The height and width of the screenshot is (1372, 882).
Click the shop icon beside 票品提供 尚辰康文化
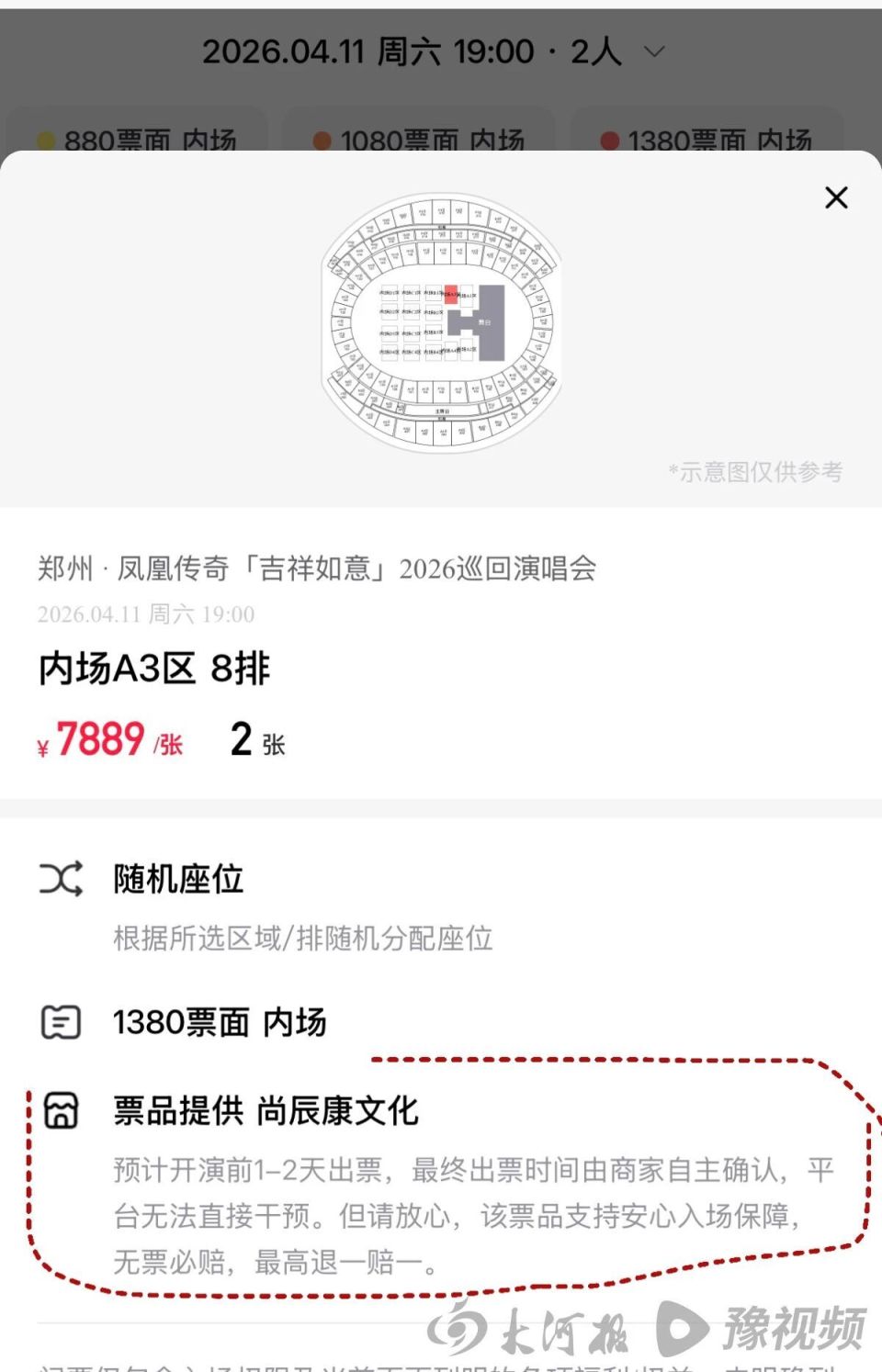[59, 1111]
